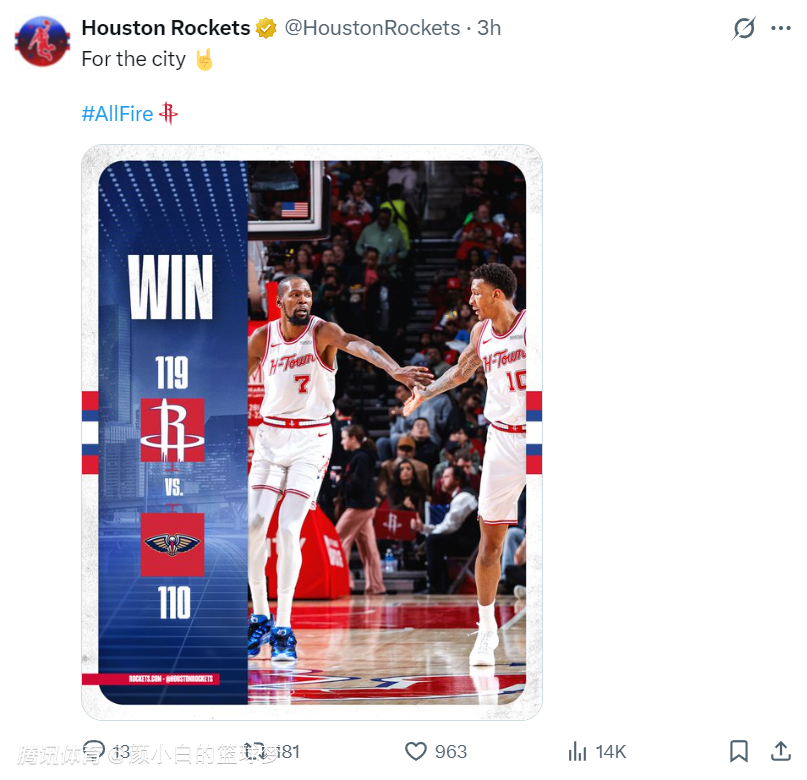Open the WIN 119-110 game graphic
Image resolution: width=807 pixels, height=780 pixels.
[x=312, y=432]
